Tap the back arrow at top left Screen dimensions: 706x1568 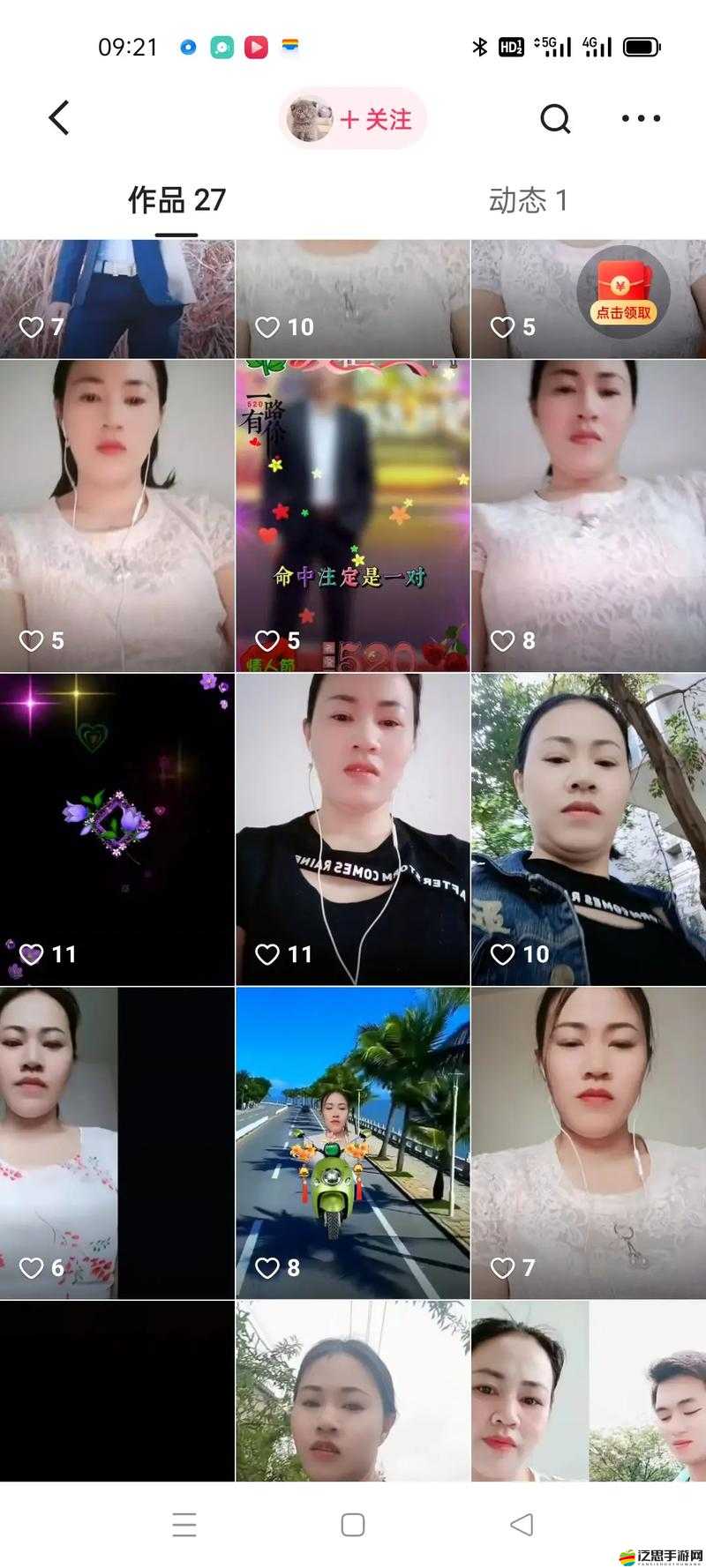point(58,116)
